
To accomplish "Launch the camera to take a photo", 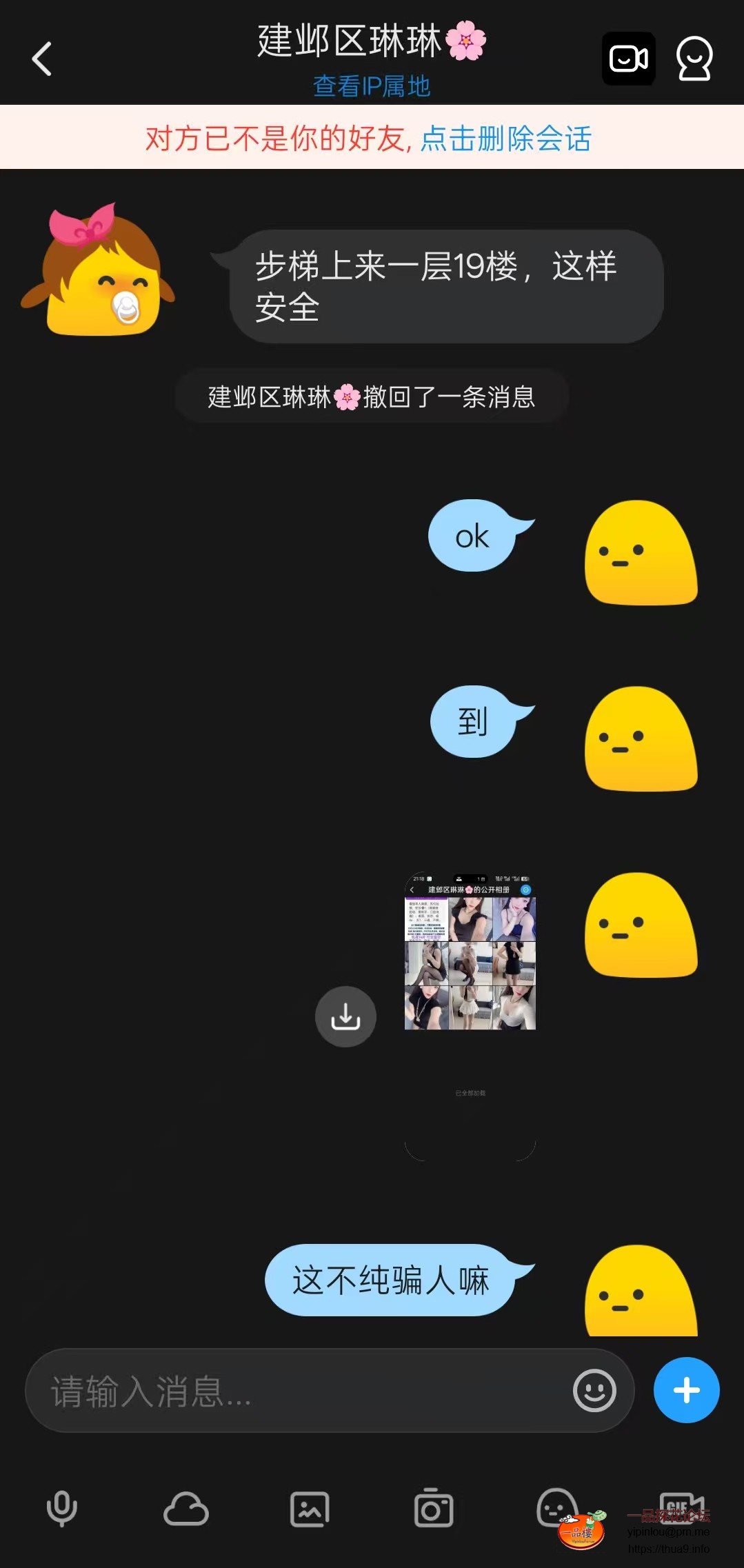I will [x=433, y=1509].
